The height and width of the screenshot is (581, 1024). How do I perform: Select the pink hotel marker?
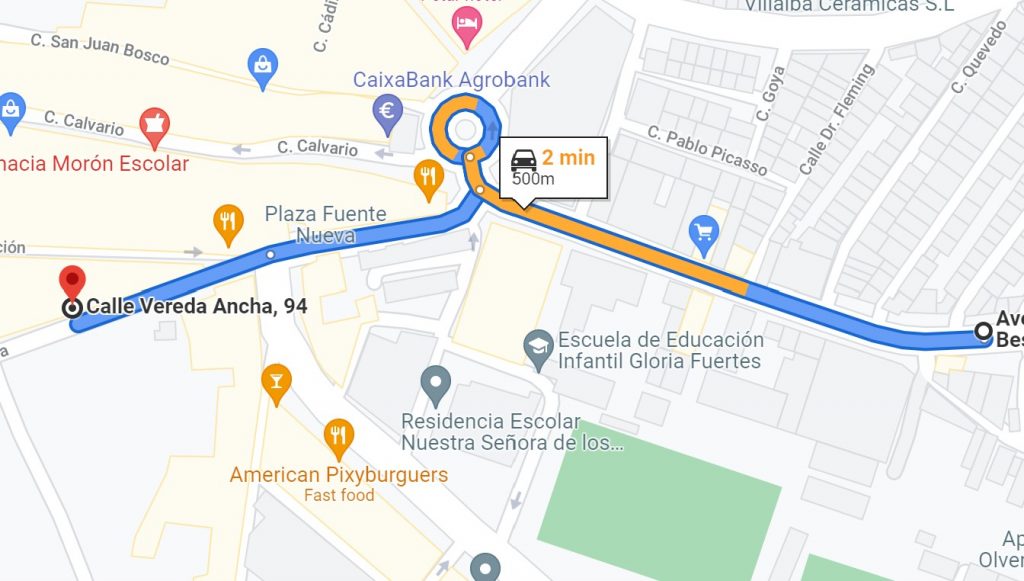click(x=466, y=26)
